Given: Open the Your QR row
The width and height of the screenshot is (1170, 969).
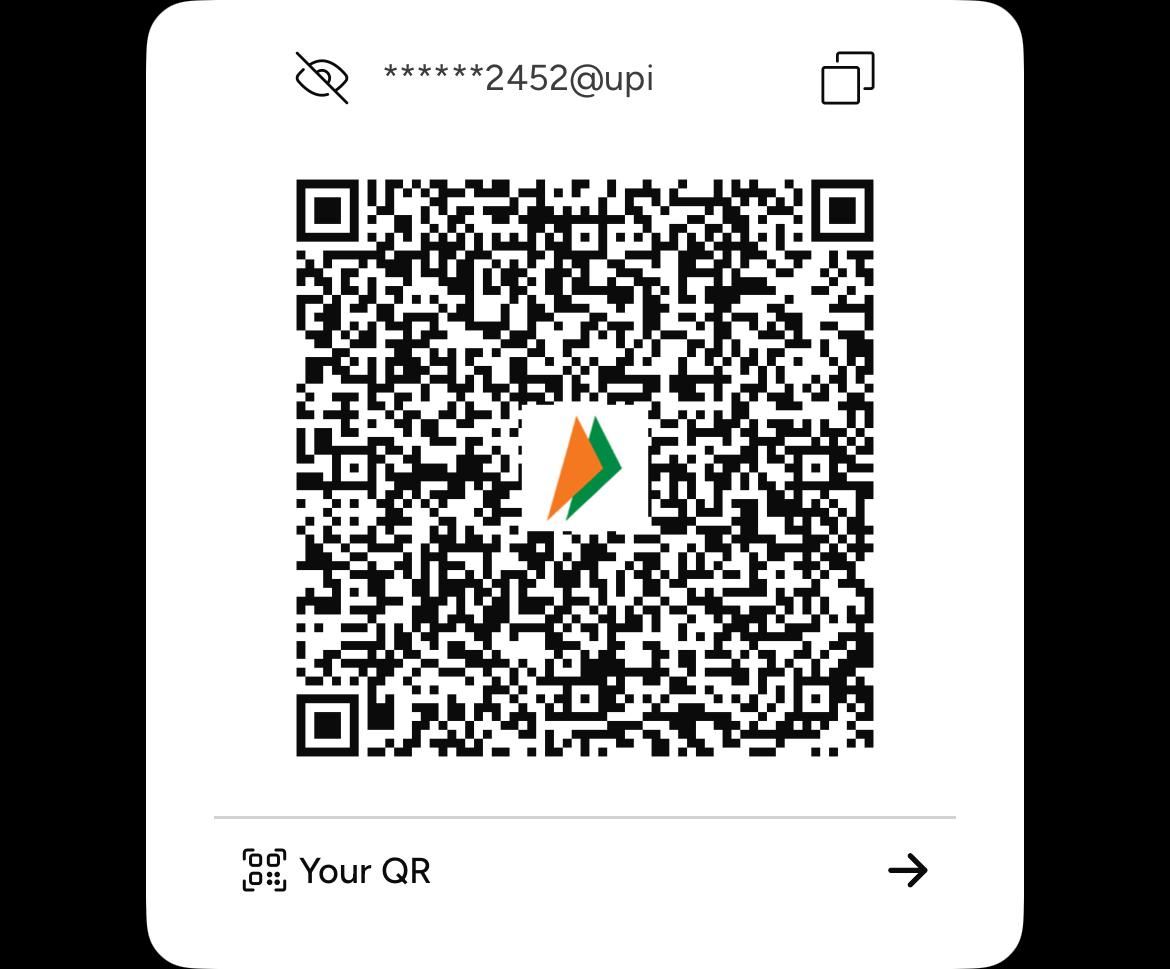Looking at the screenshot, I should 584,870.
